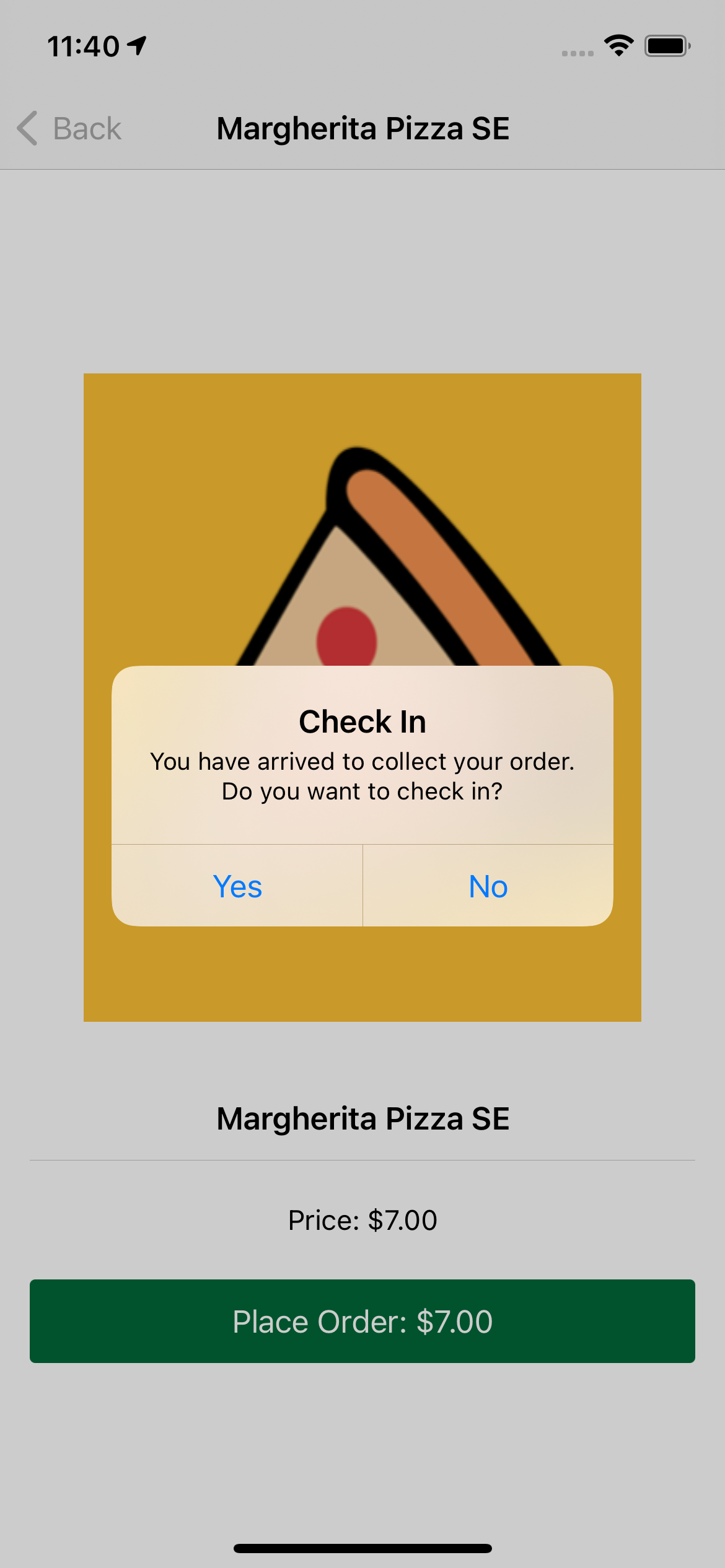
Task: Tap the cellular signal dots indicator
Action: 576,54
